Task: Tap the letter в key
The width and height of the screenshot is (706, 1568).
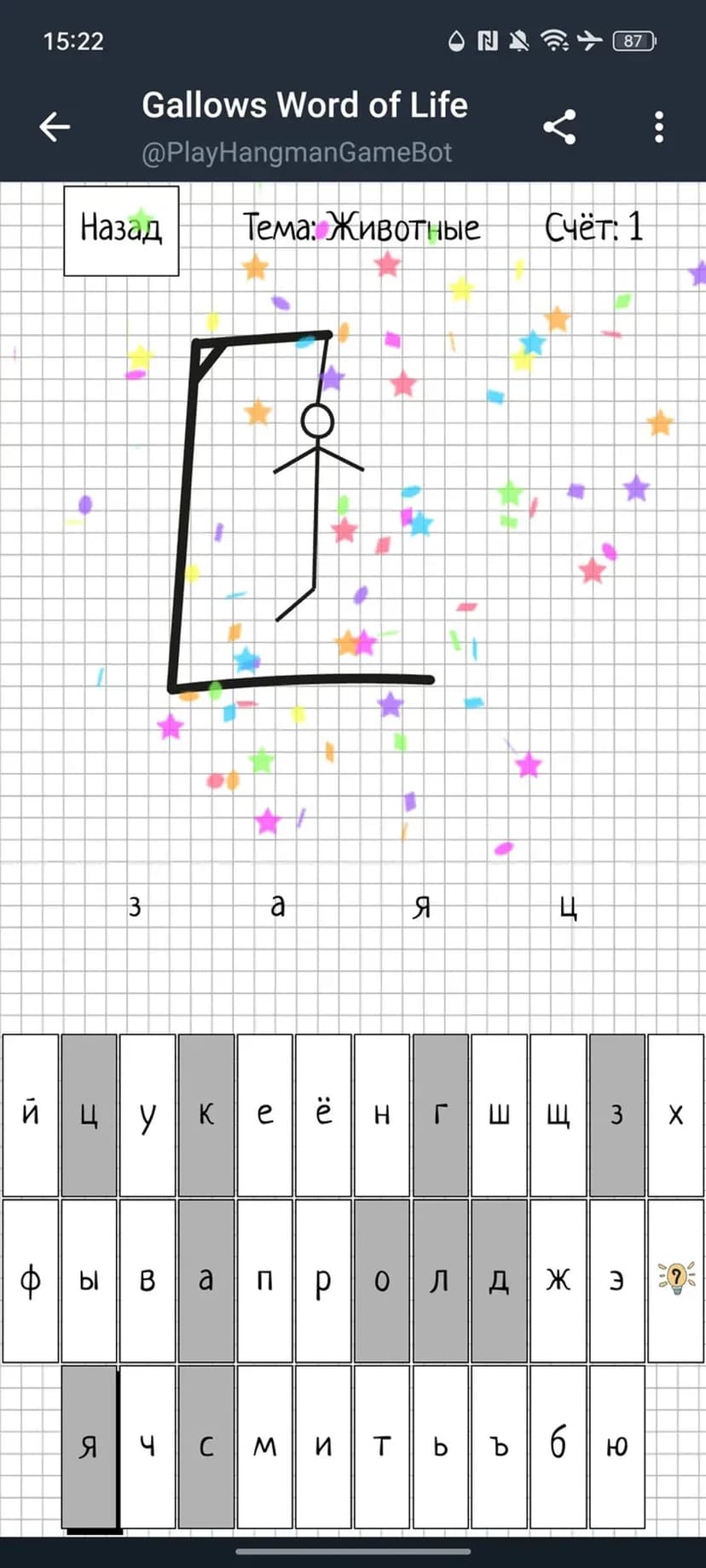Action: pyautogui.click(x=148, y=1279)
